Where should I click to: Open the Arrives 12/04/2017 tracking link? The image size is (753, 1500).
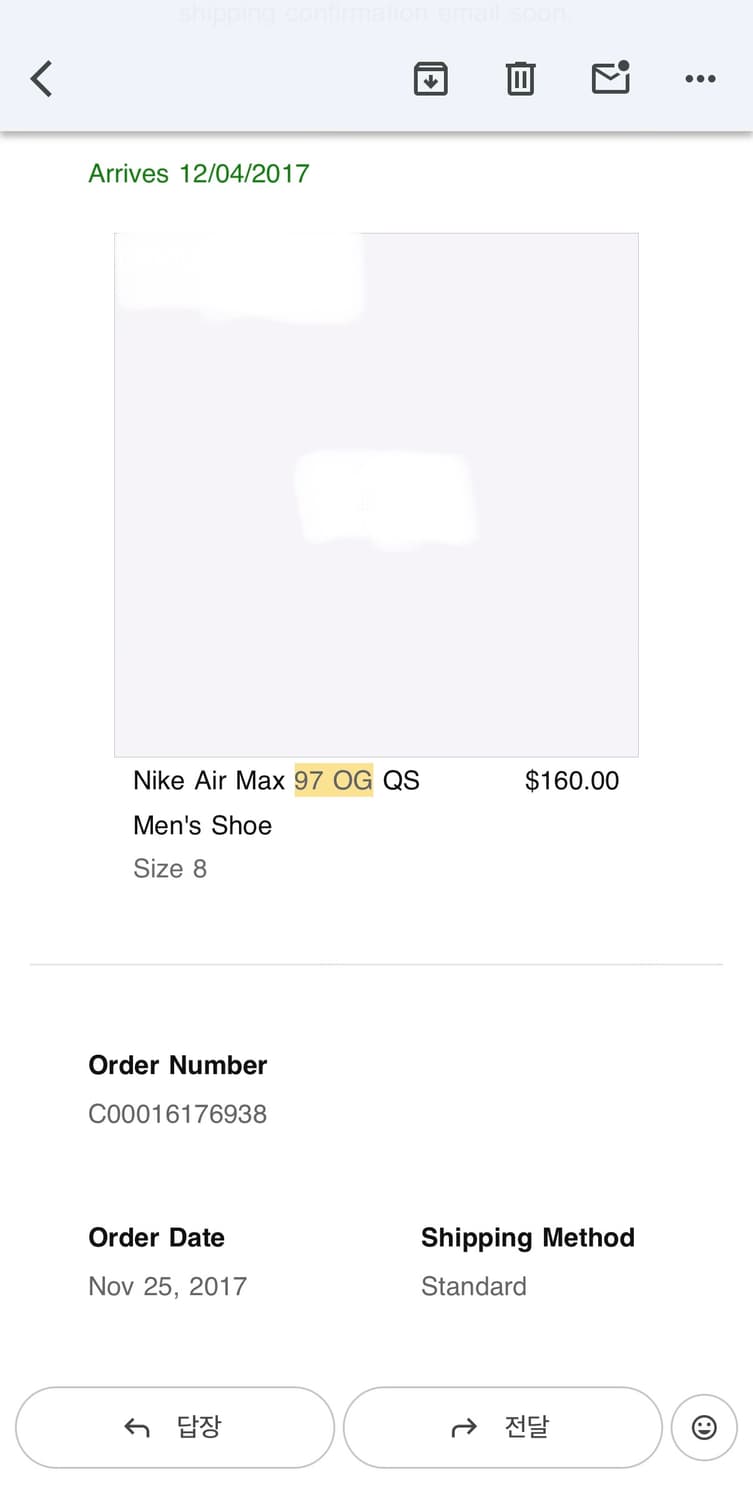198,173
